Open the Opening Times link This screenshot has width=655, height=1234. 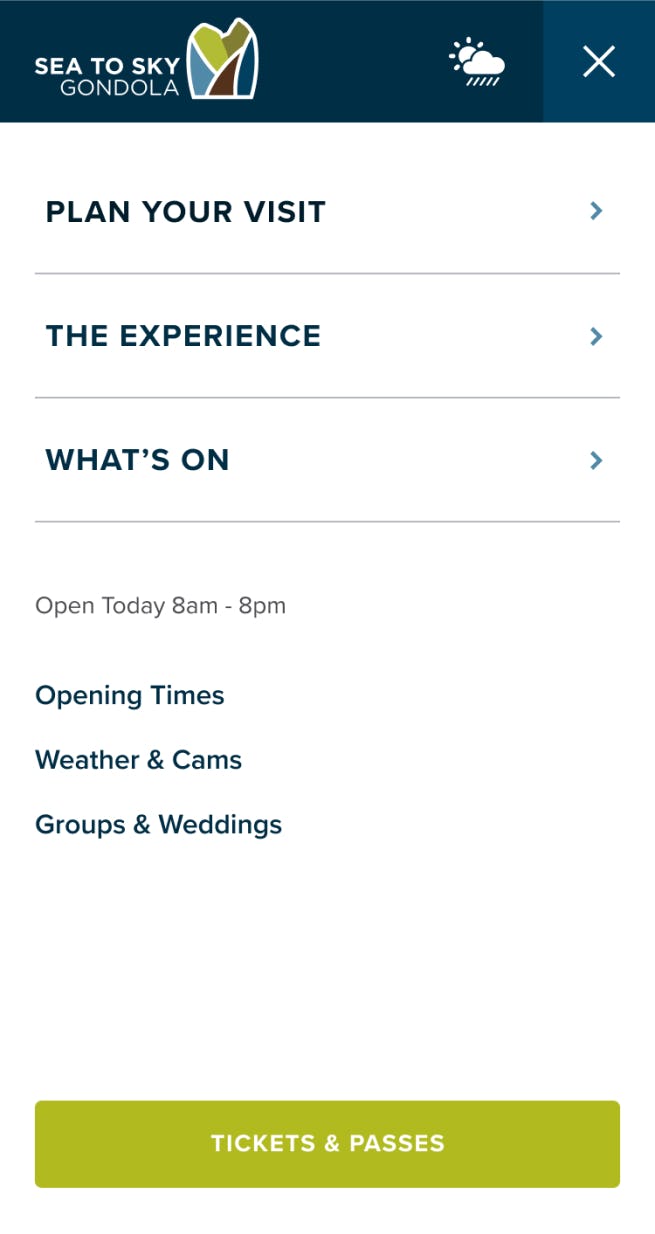[130, 695]
